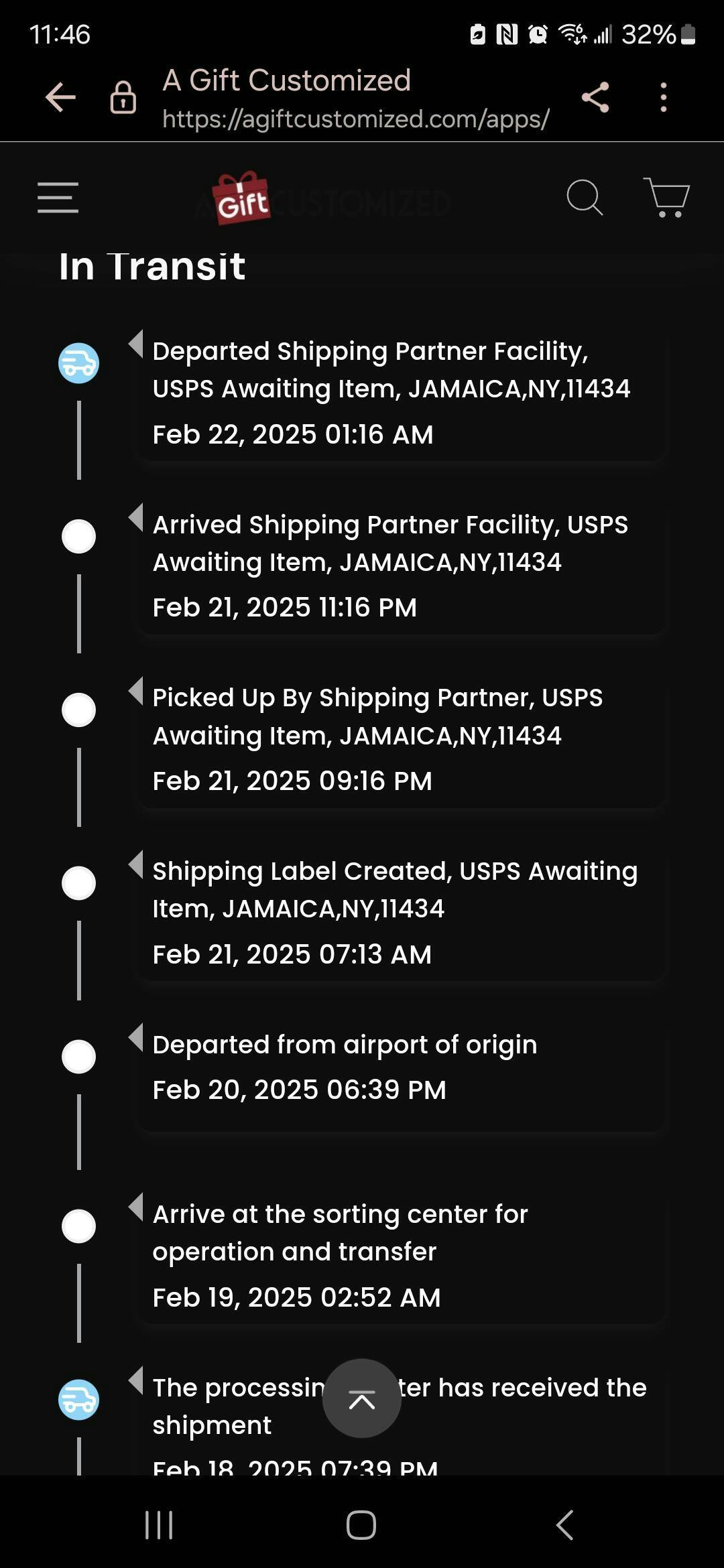Open the store search
Image resolution: width=724 pixels, height=1568 pixels.
click(585, 198)
